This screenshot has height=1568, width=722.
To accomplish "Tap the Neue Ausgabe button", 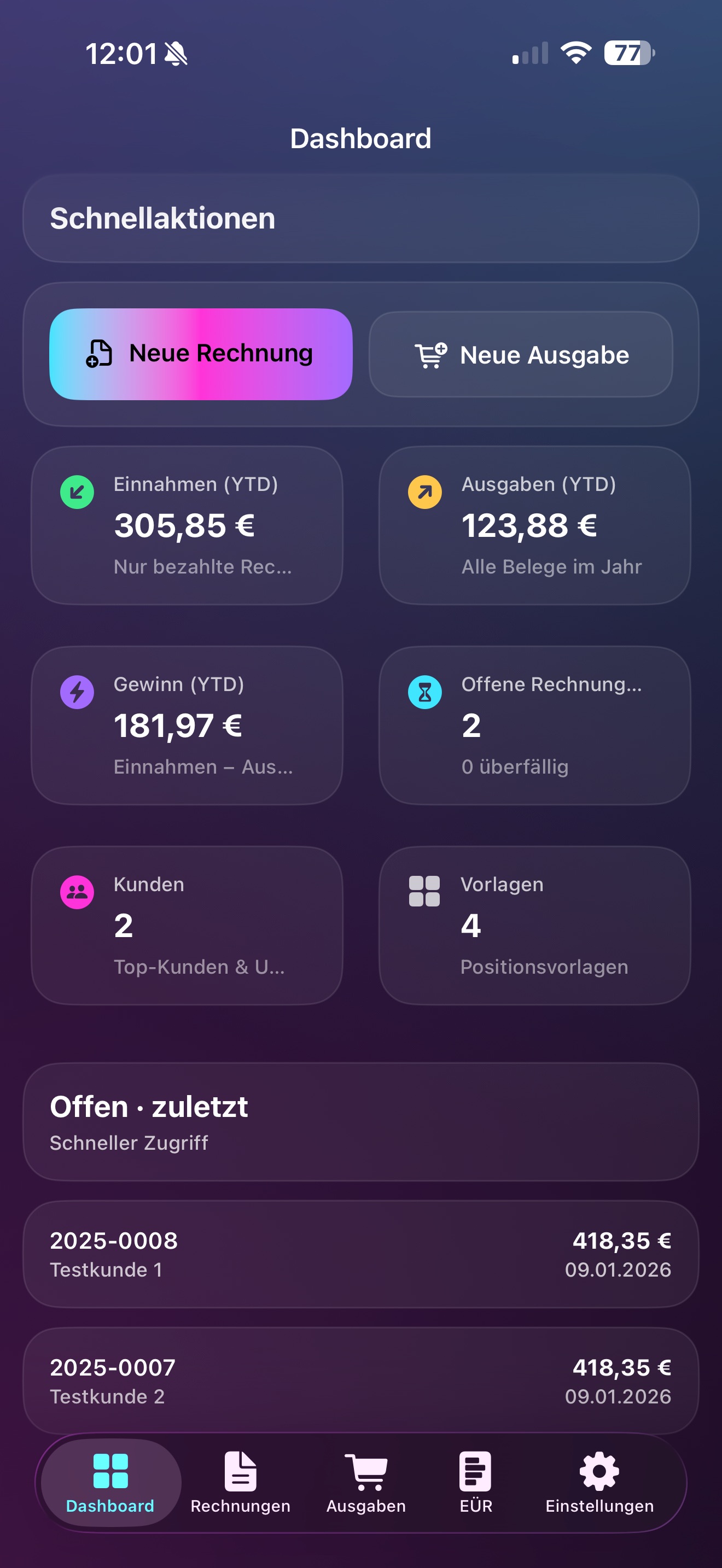I will point(521,354).
